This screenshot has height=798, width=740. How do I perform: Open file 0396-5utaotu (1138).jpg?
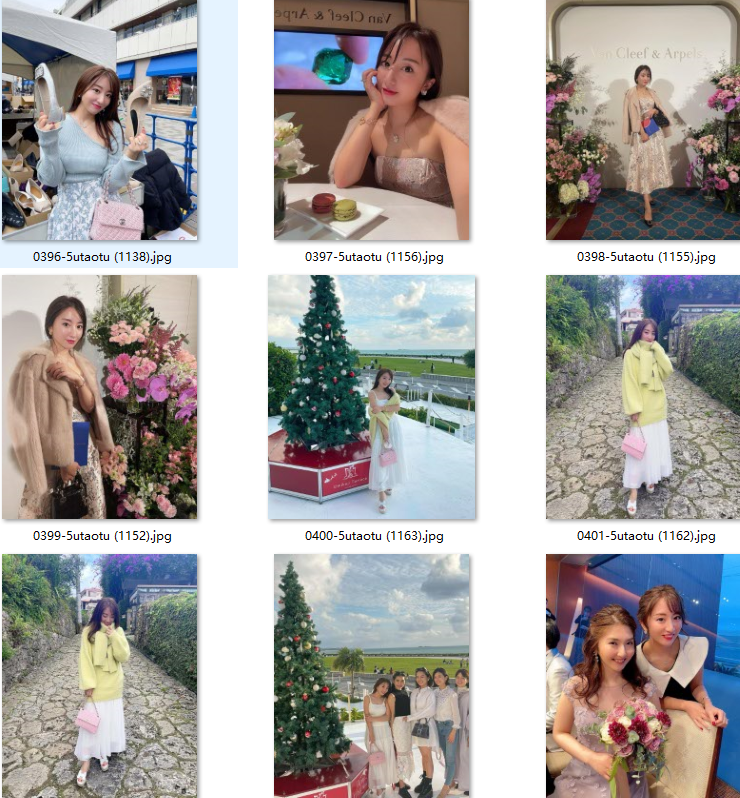pyautogui.click(x=100, y=120)
